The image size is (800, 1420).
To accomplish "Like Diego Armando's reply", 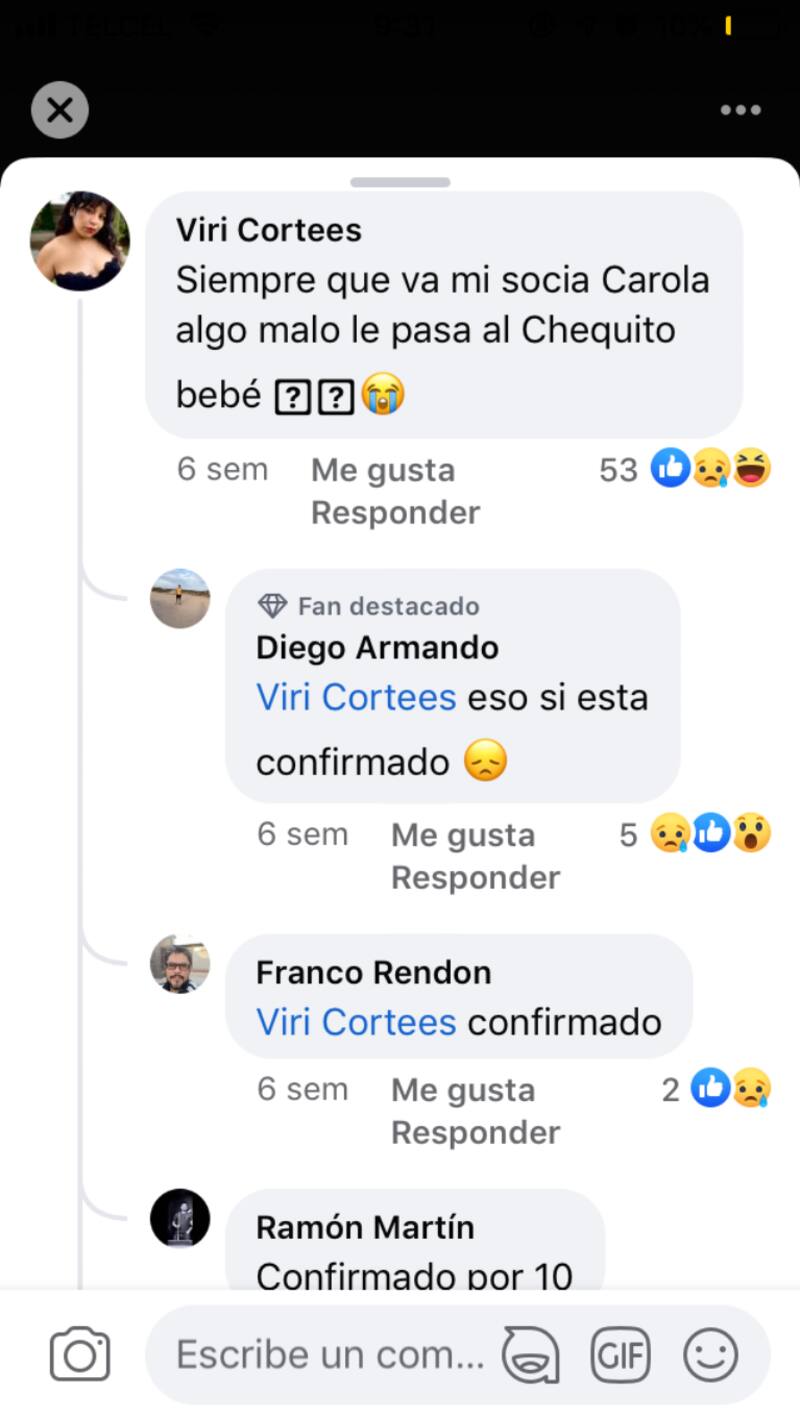I will click(x=463, y=835).
